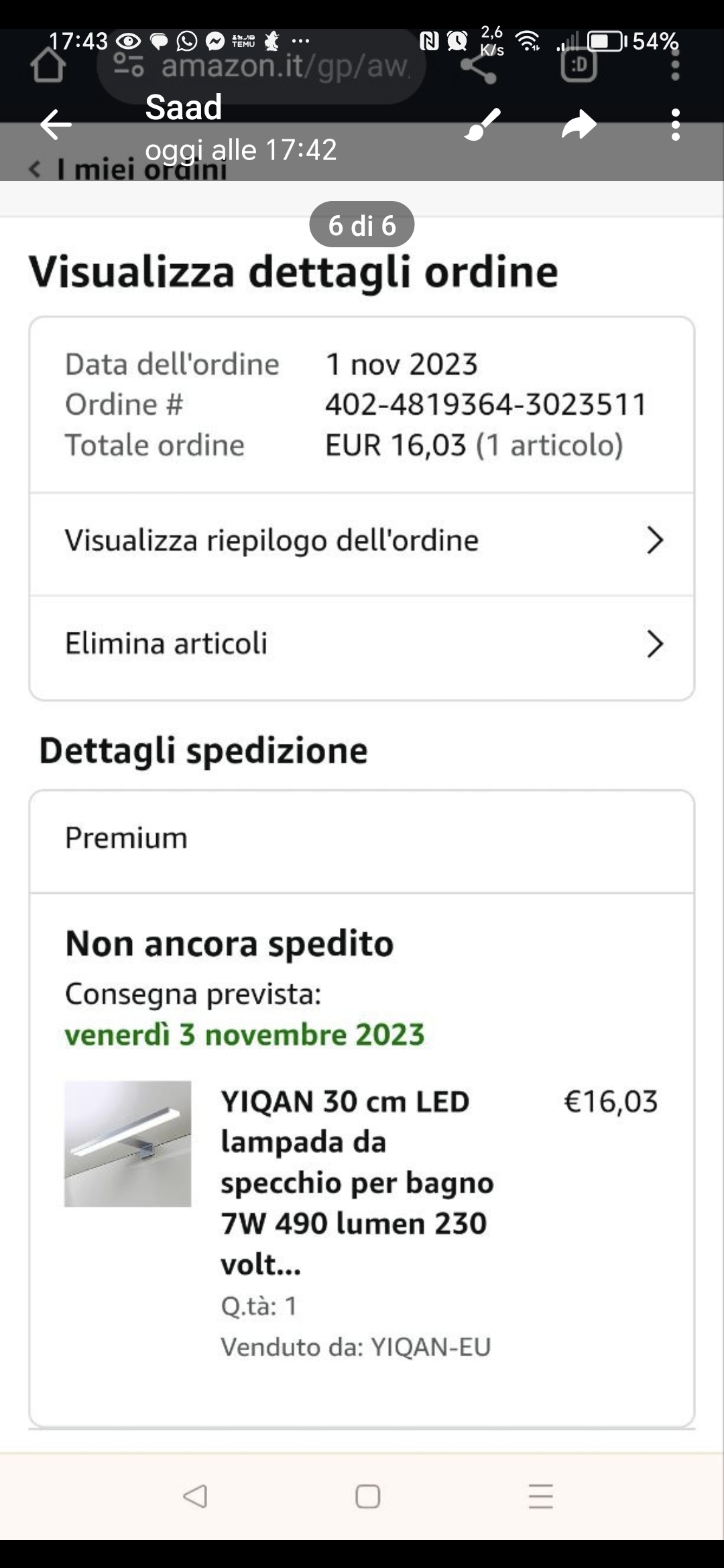This screenshot has width=724, height=1568.
Task: Tap the system back button
Action: pos(195,1496)
